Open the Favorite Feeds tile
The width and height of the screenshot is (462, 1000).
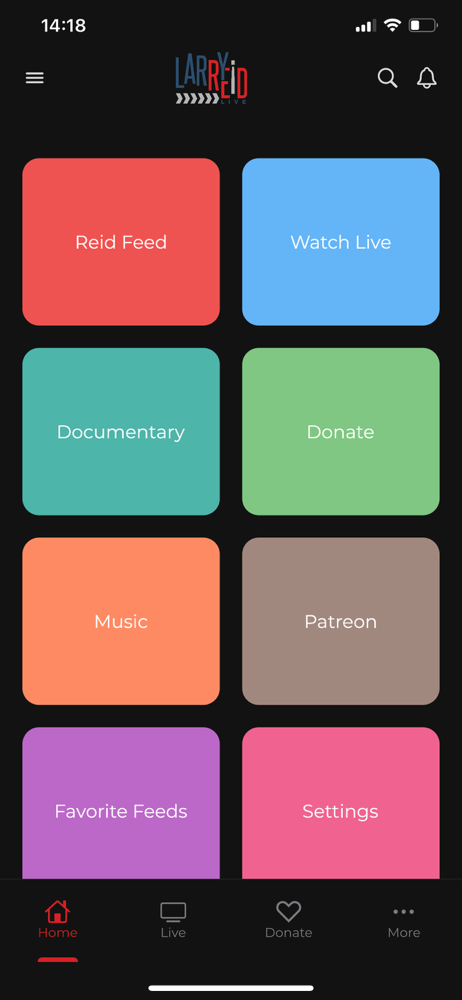point(121,804)
